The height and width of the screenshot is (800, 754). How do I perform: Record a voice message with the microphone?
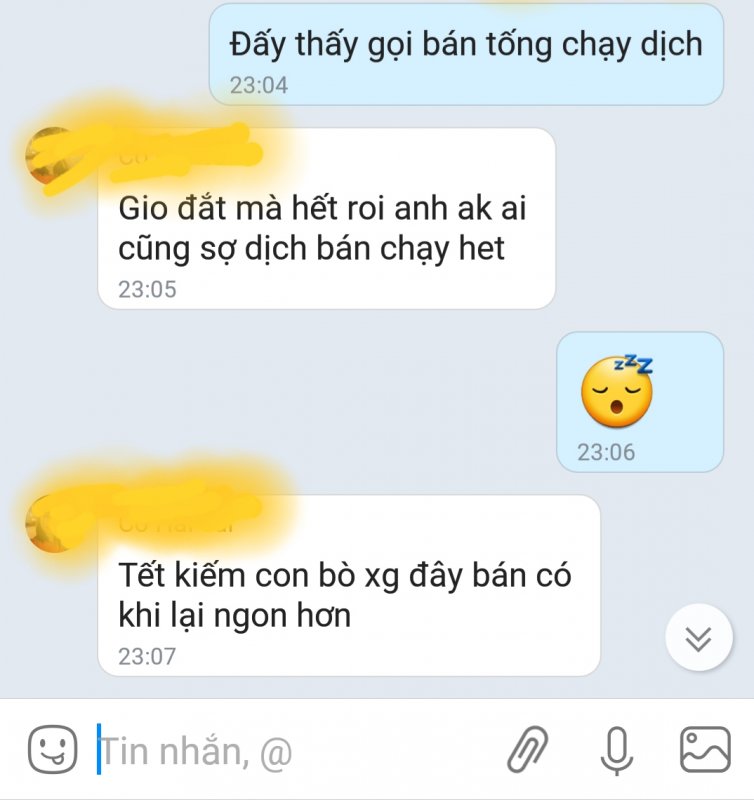(617, 750)
